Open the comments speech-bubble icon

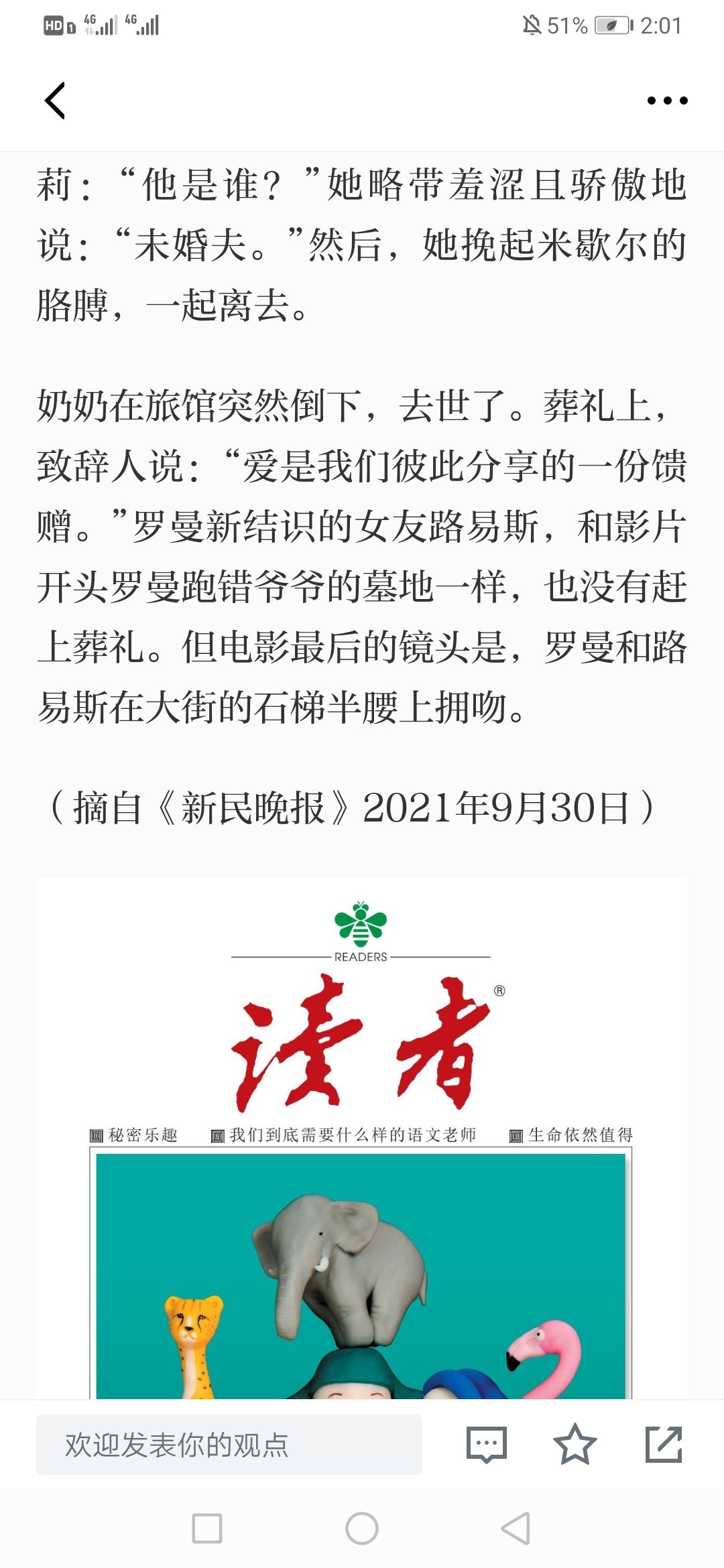(x=487, y=1445)
